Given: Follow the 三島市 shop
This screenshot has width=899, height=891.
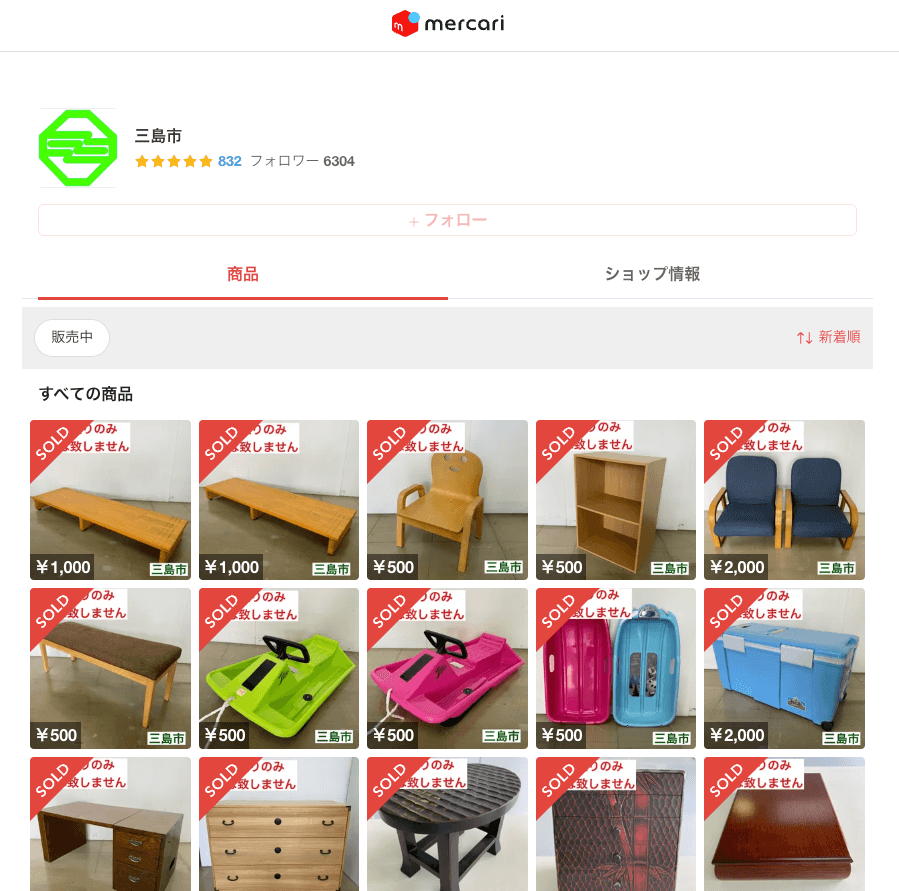Looking at the screenshot, I should pyautogui.click(x=447, y=220).
